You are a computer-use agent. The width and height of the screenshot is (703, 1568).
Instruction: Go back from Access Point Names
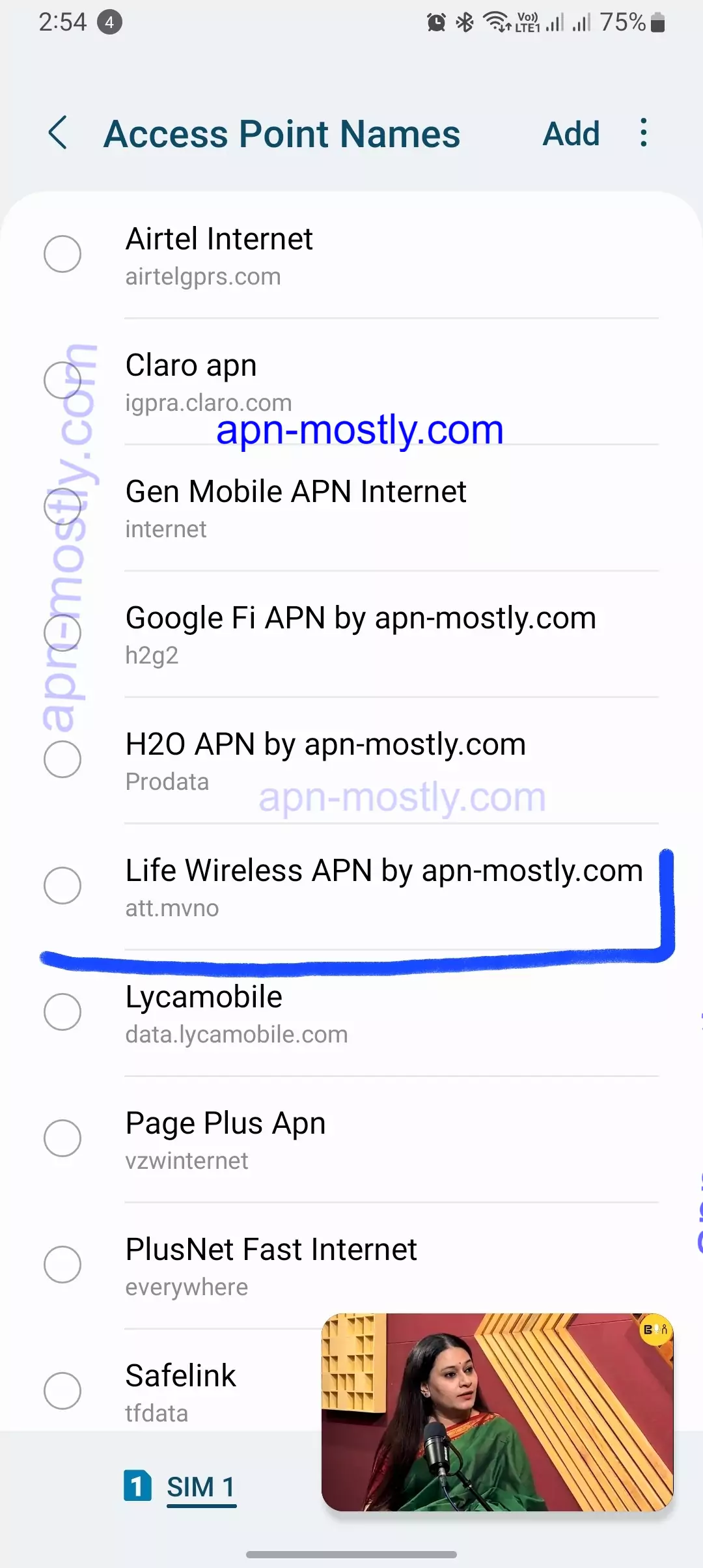pyautogui.click(x=58, y=133)
